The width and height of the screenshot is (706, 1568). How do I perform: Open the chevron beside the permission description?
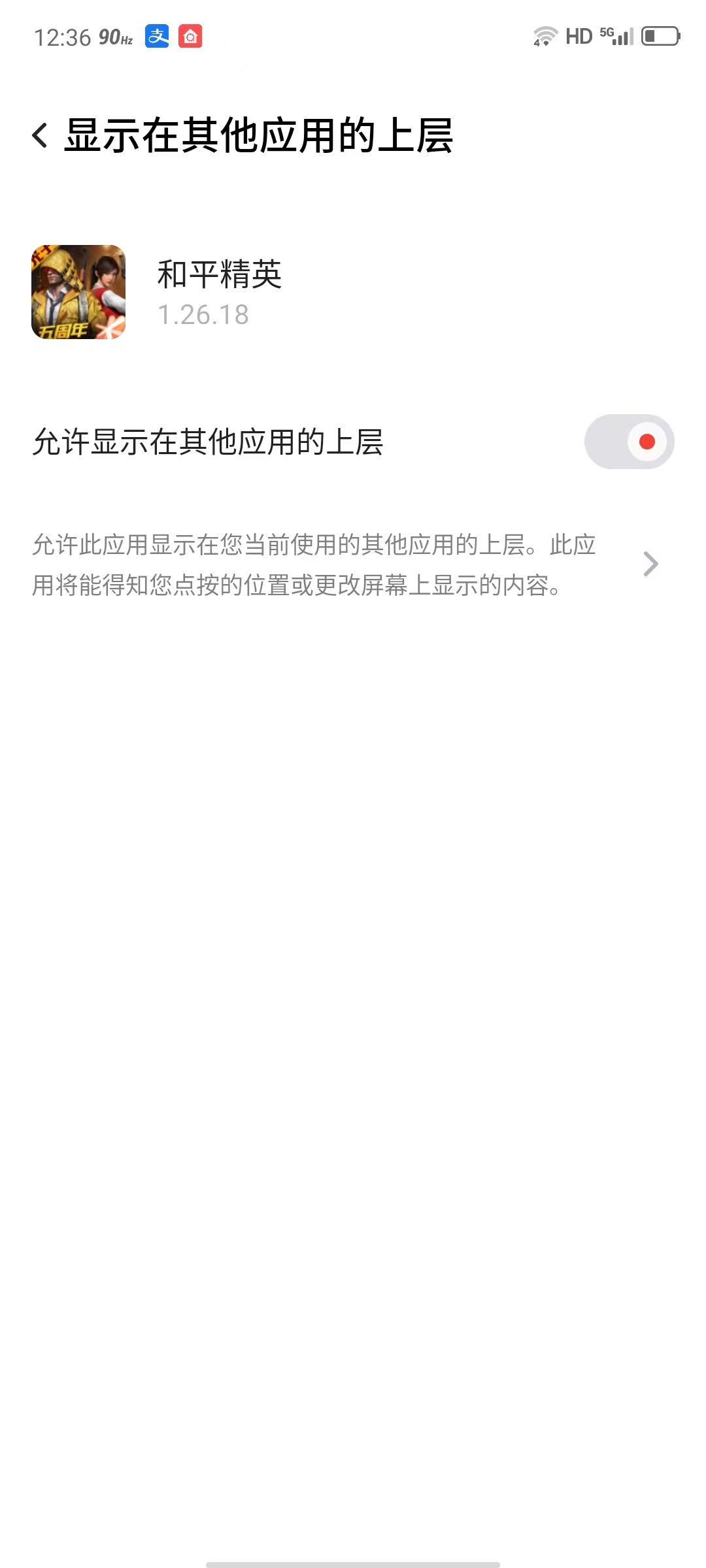click(x=650, y=564)
